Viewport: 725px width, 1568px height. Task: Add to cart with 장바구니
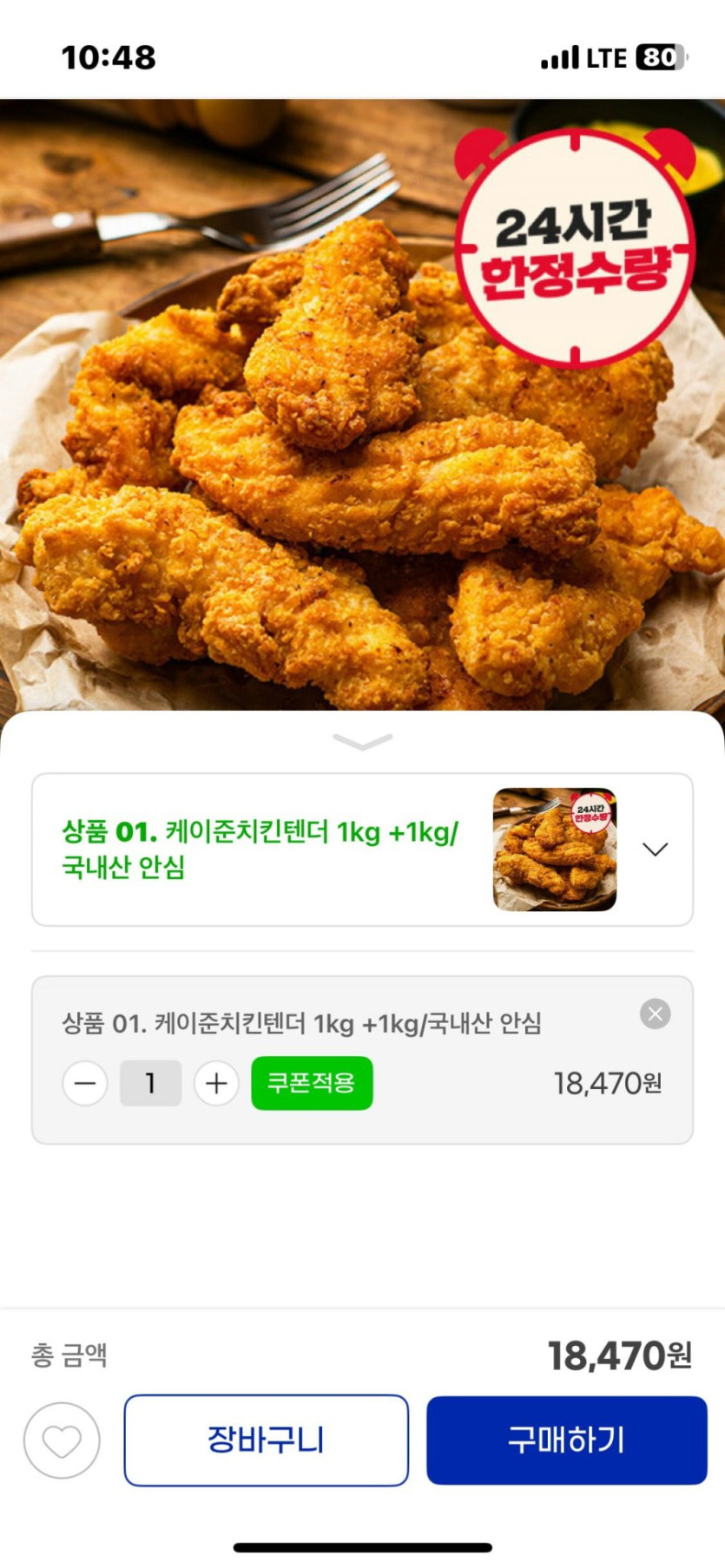tap(266, 1440)
